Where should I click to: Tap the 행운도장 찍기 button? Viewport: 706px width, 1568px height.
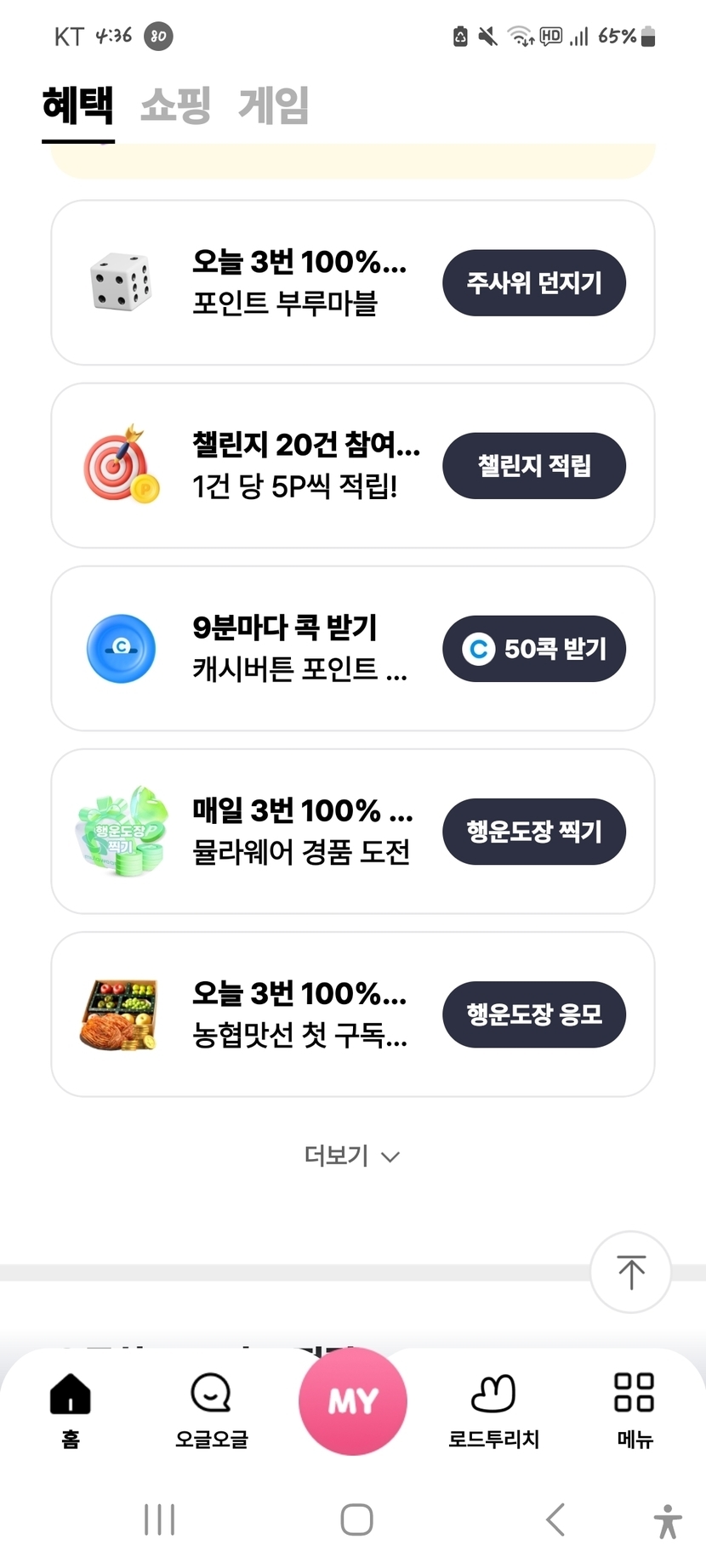[x=533, y=832]
